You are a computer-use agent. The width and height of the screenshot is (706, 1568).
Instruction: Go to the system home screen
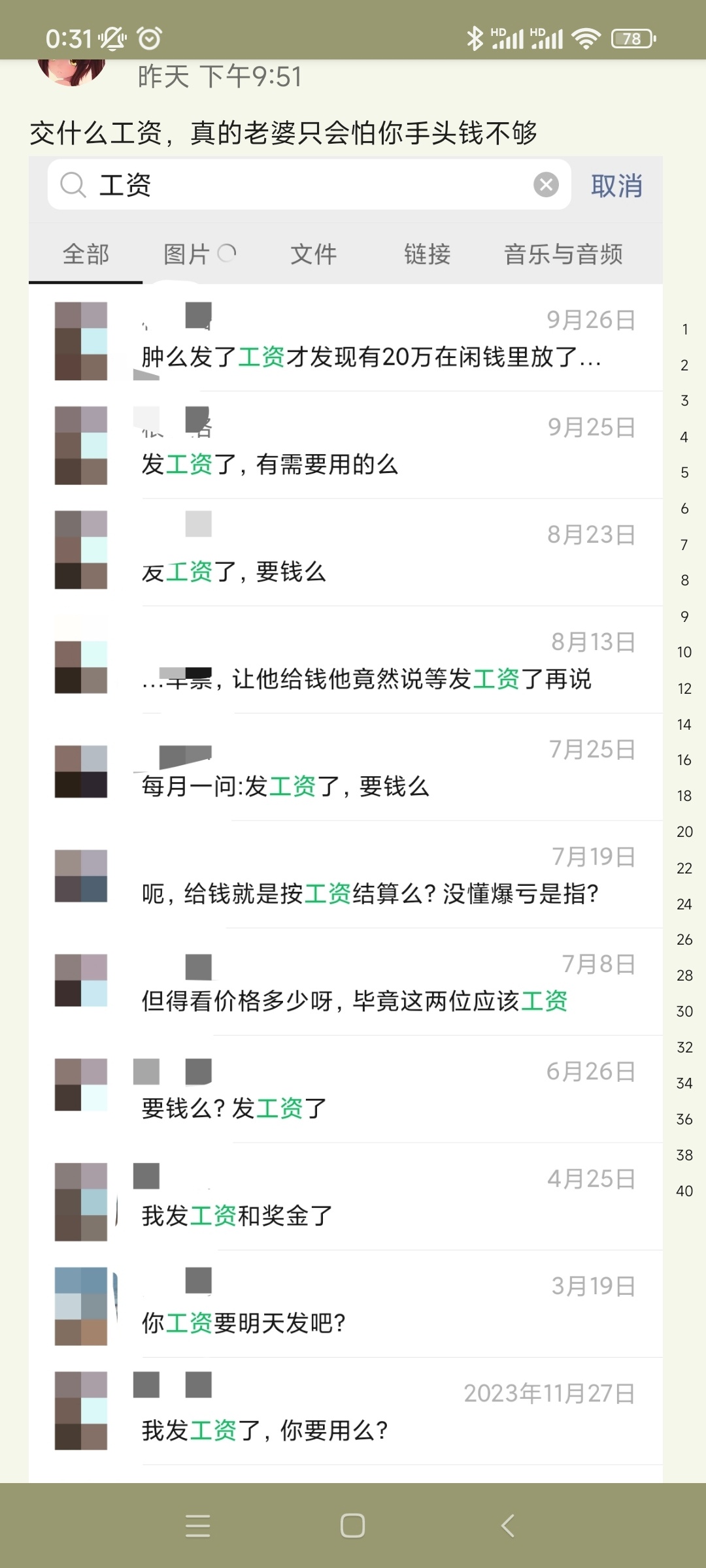[352, 1526]
